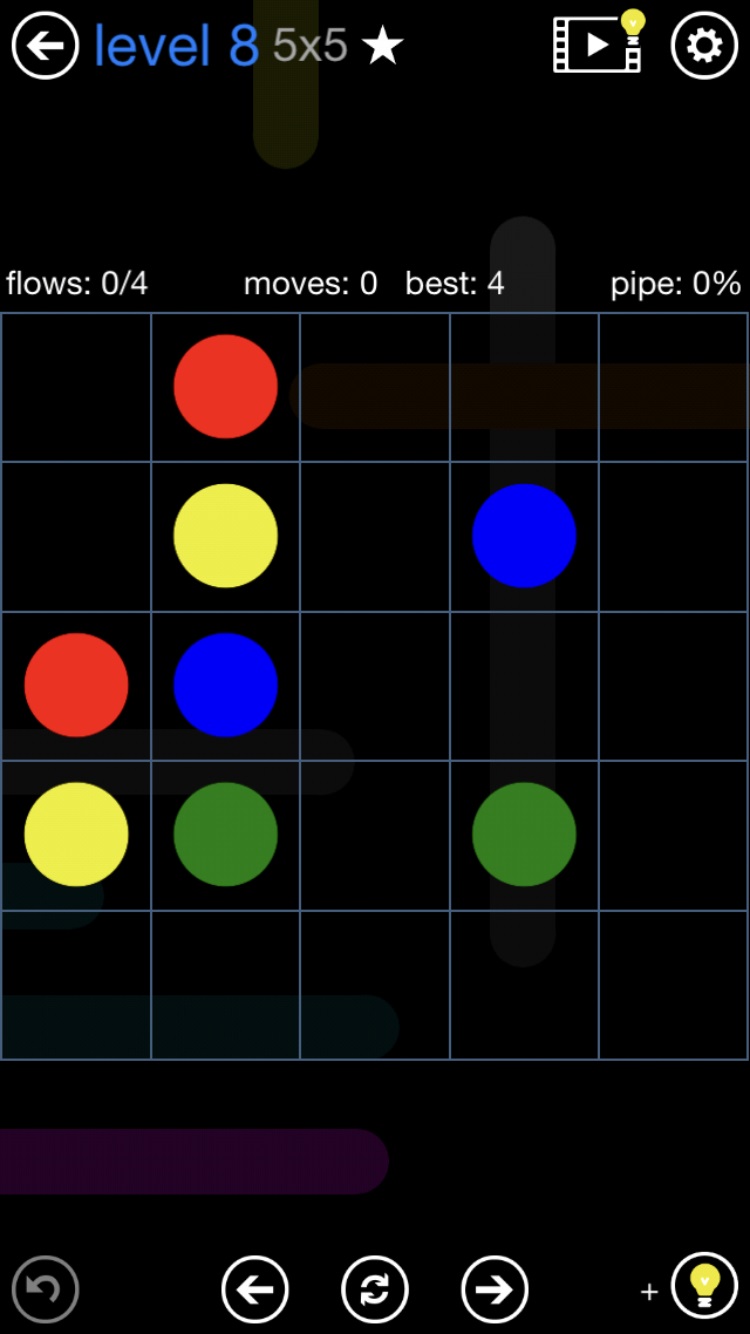Restart the current level

pyautogui.click(x=375, y=1289)
